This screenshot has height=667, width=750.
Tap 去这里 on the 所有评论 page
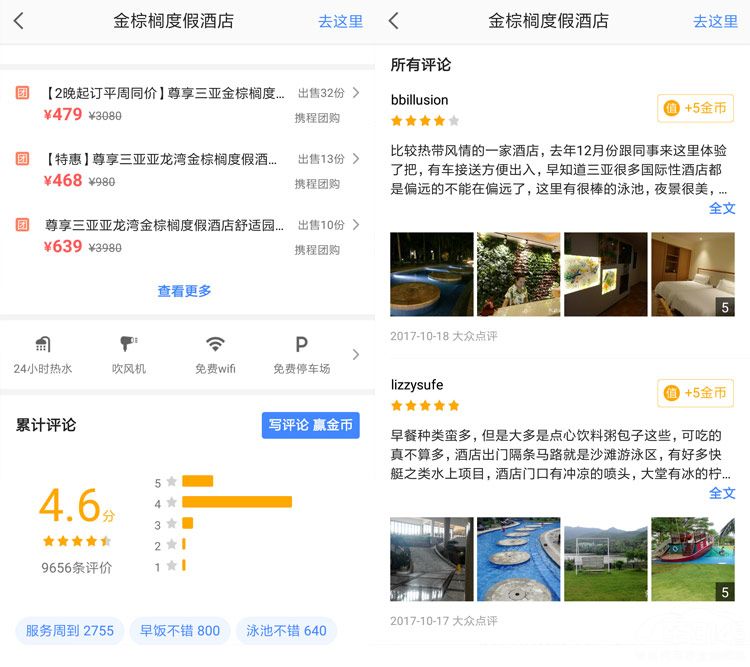(715, 21)
